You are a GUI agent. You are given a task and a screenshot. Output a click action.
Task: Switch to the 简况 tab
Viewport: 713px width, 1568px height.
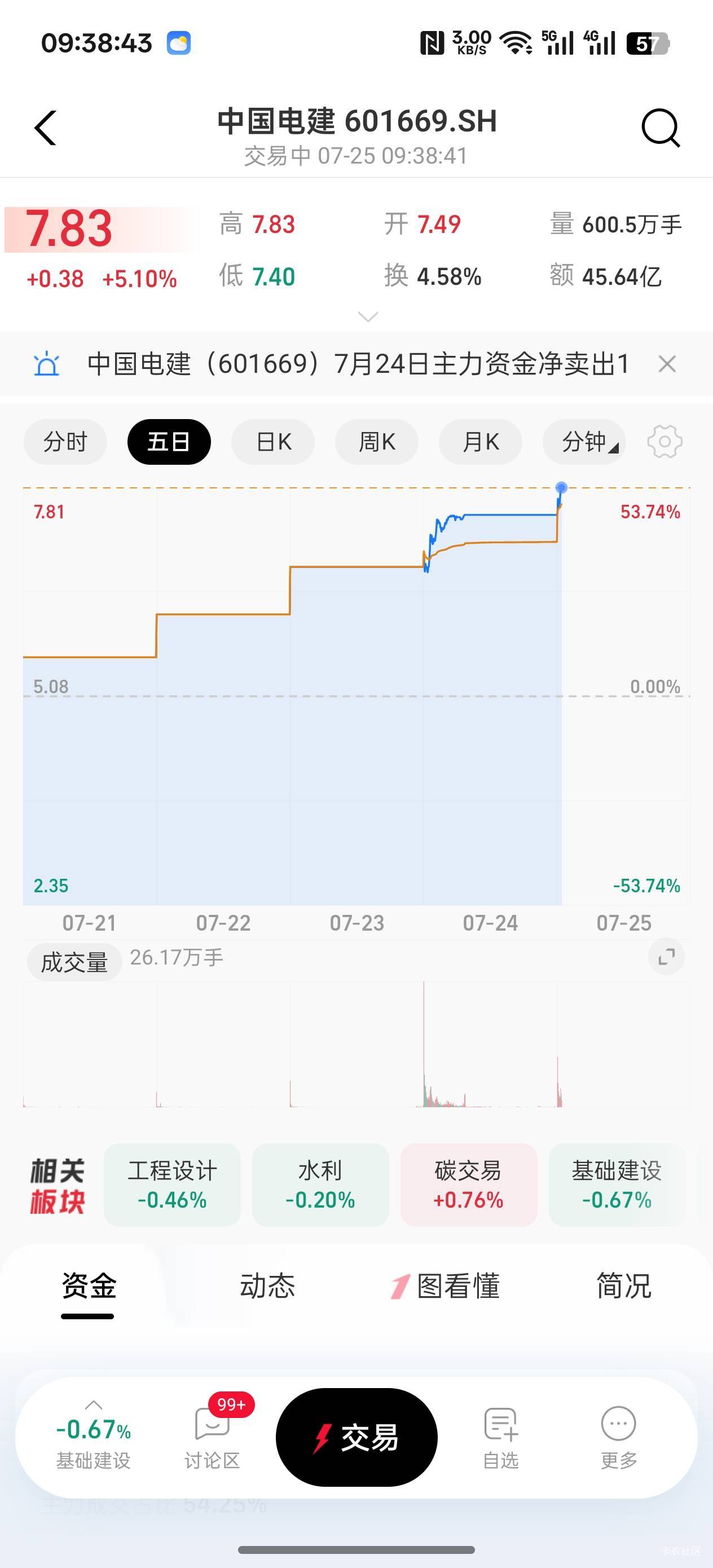pyautogui.click(x=623, y=1285)
